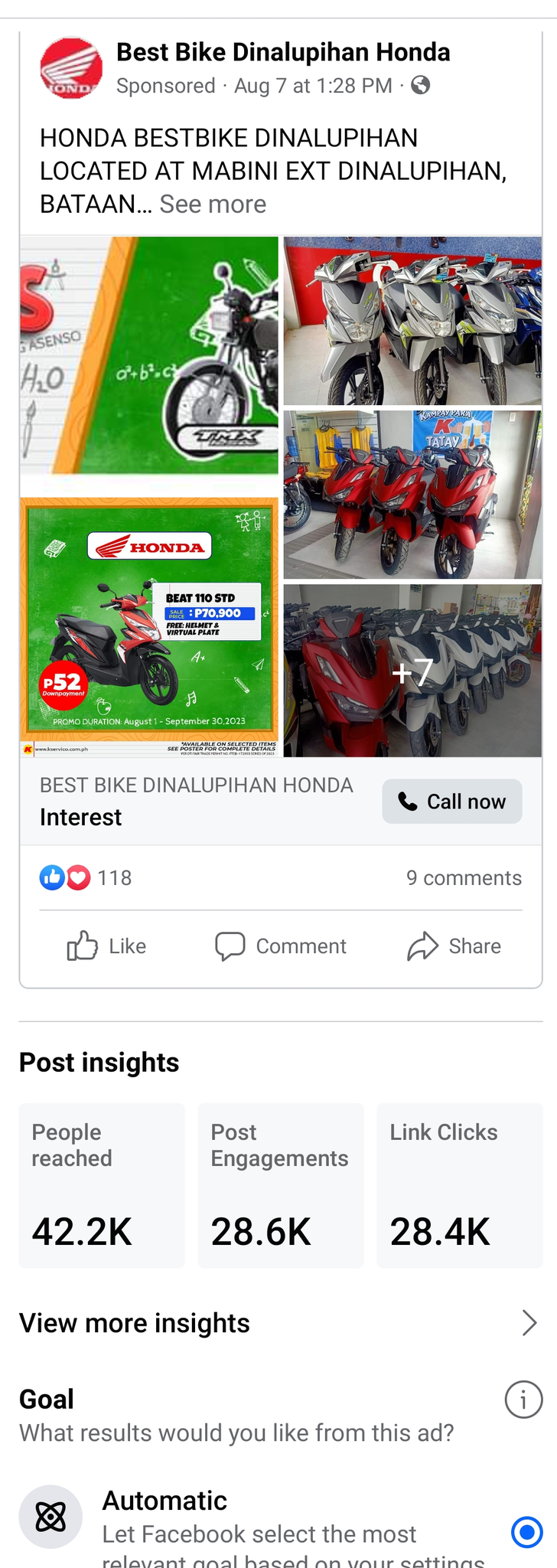Screen dimensions: 557x1568
Task: Open the red scooters photo
Action: (x=412, y=495)
